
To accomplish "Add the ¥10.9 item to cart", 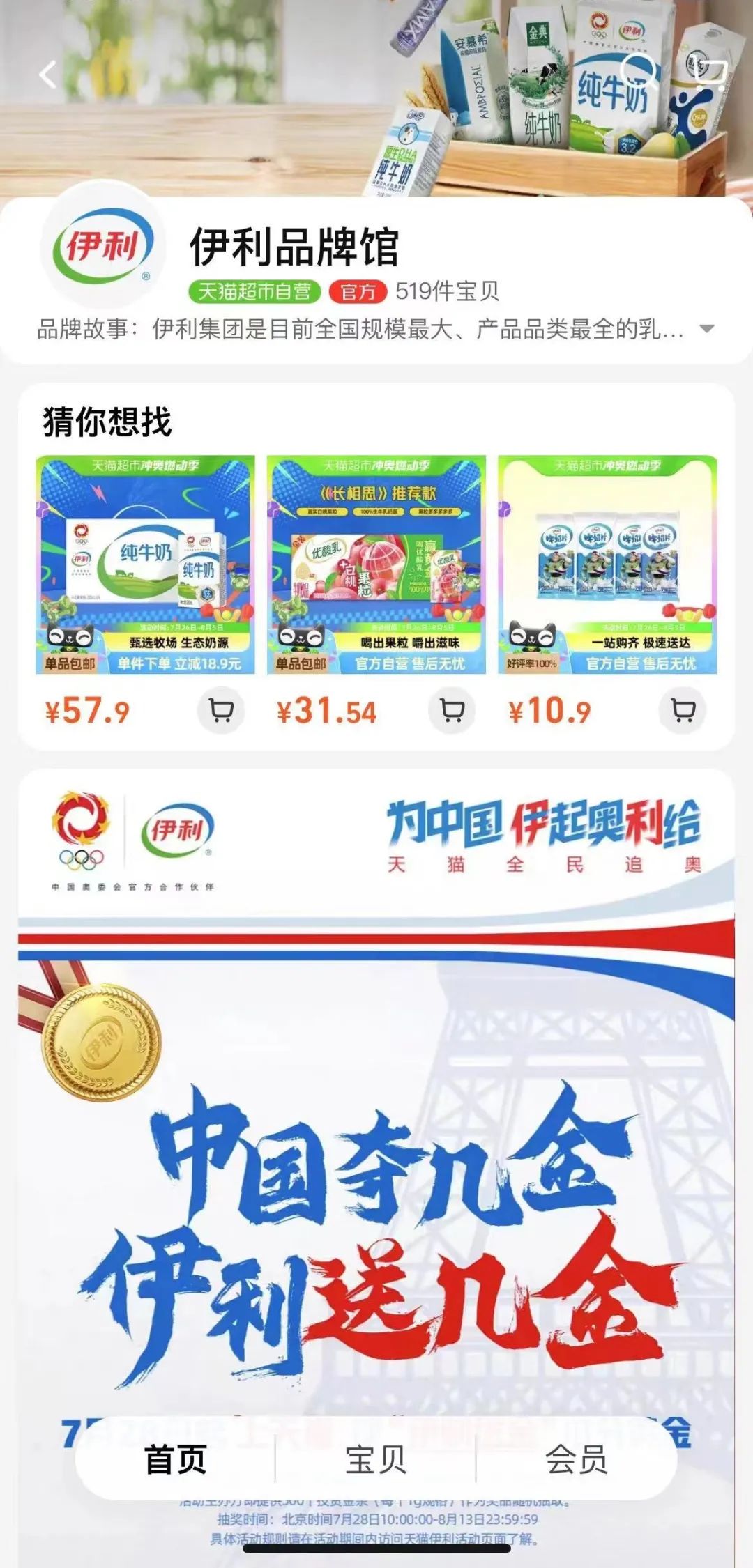I will pos(683,711).
